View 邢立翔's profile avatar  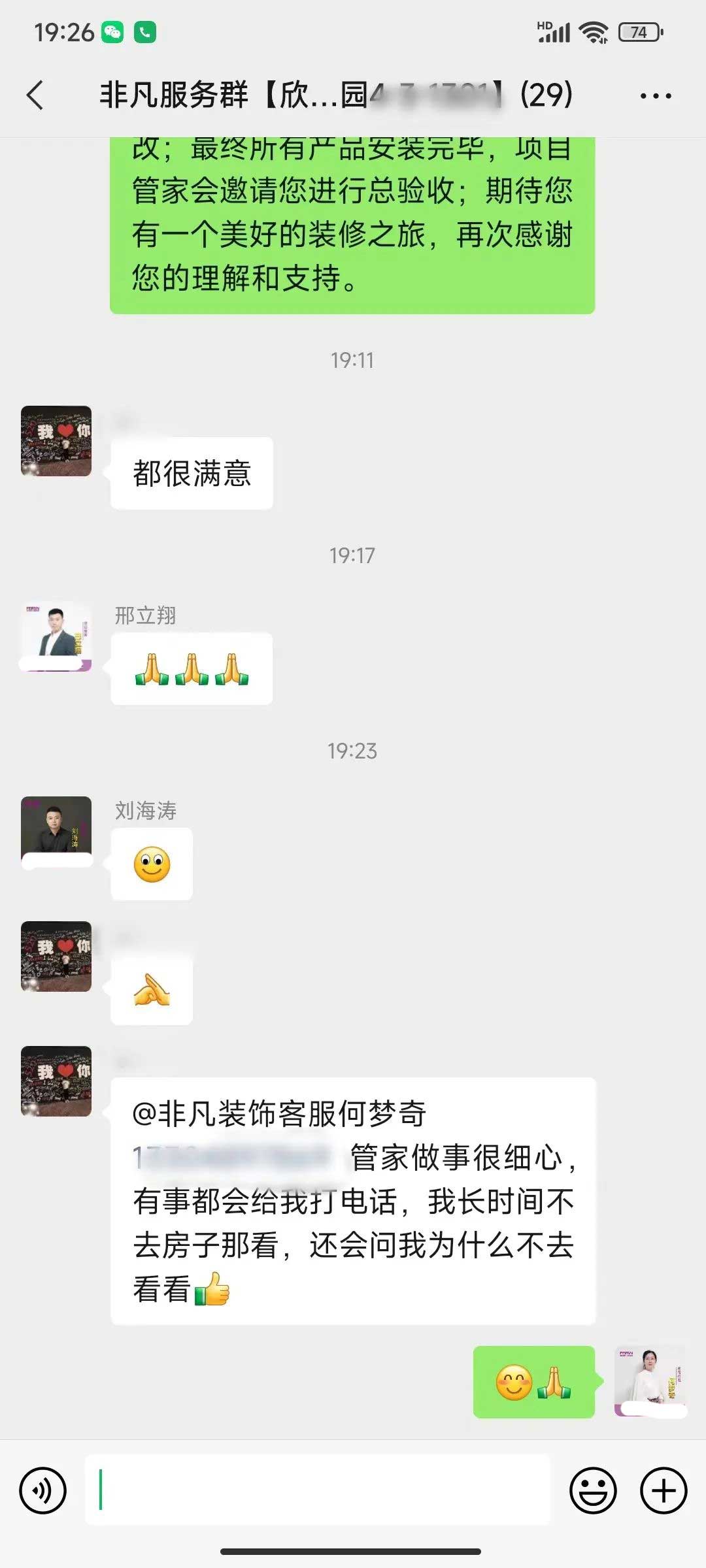(56, 636)
